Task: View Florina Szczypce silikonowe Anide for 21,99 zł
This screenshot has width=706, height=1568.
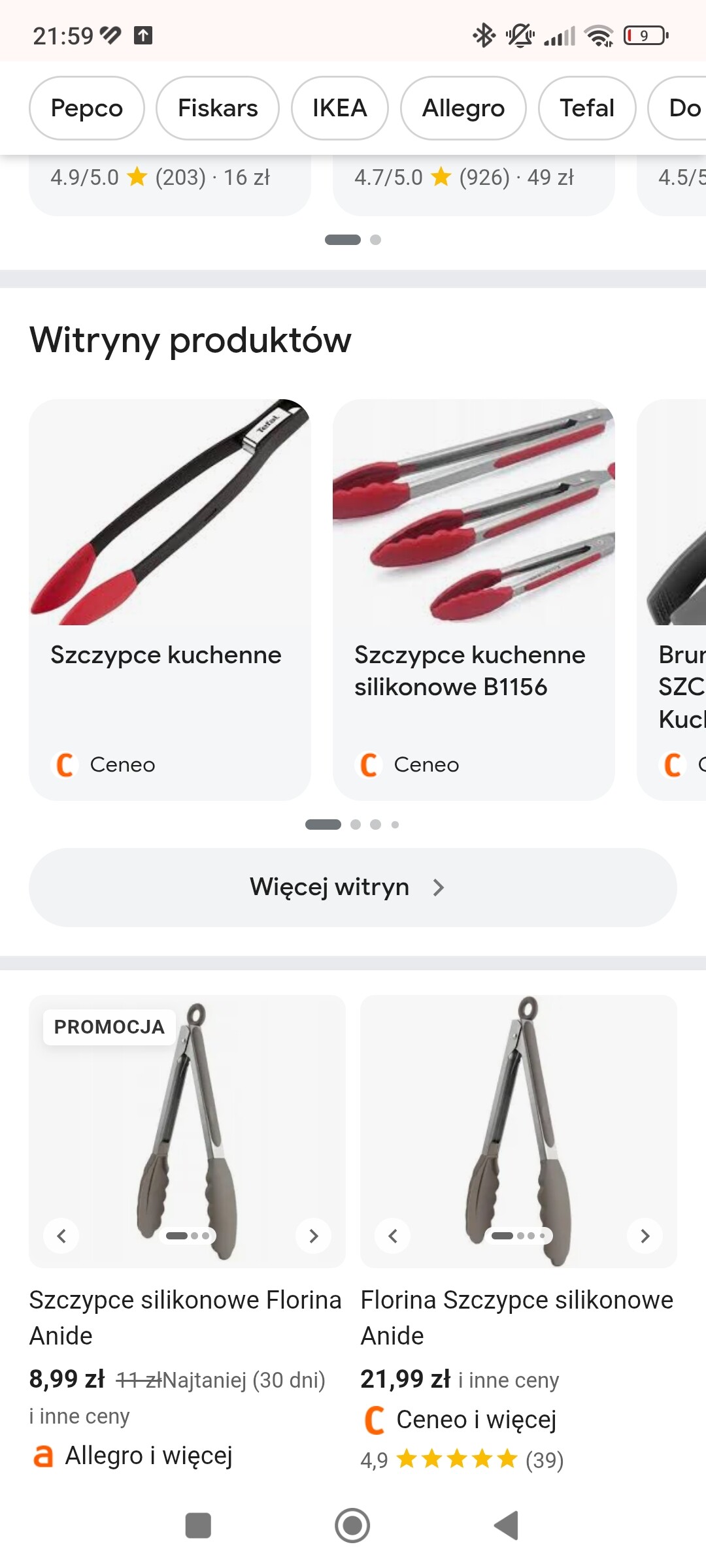Action: point(516,1316)
